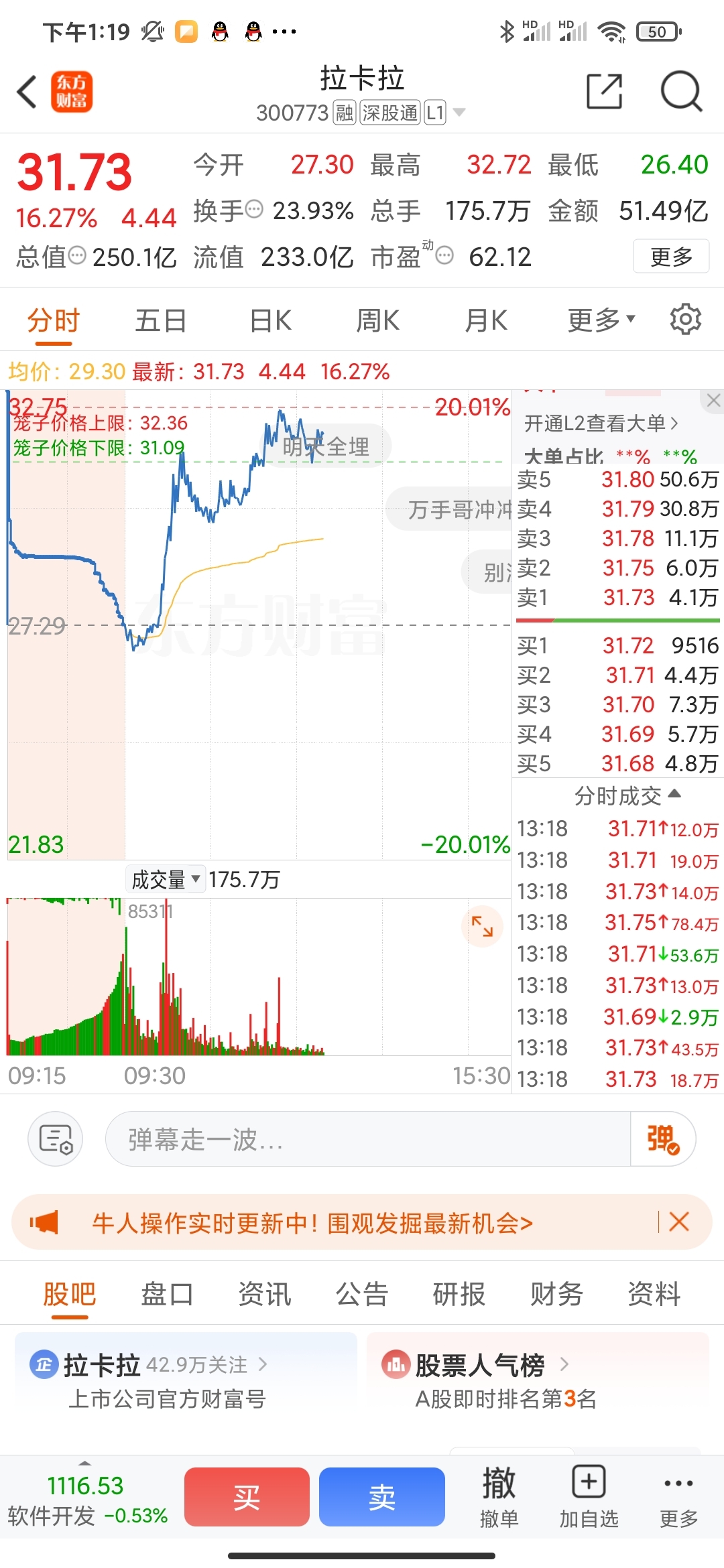
Task: Open the 股票人气榜 card
Action: (538, 1382)
